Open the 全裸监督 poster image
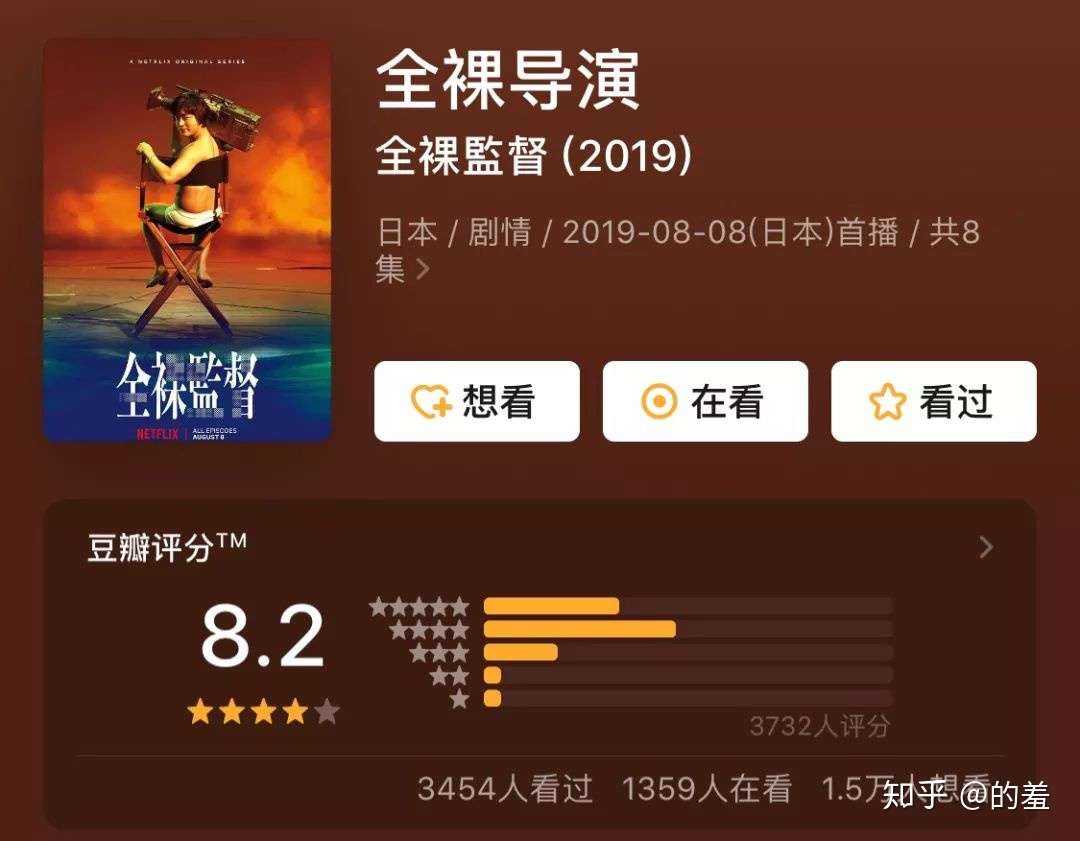The width and height of the screenshot is (1080, 841). pos(188,240)
